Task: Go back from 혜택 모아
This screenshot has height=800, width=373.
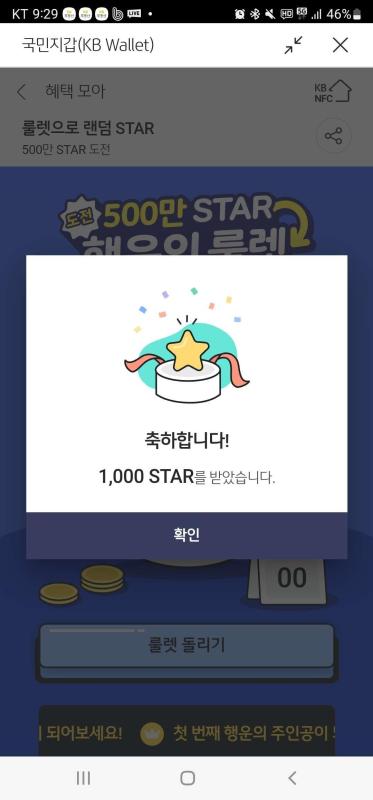Action: (x=21, y=92)
